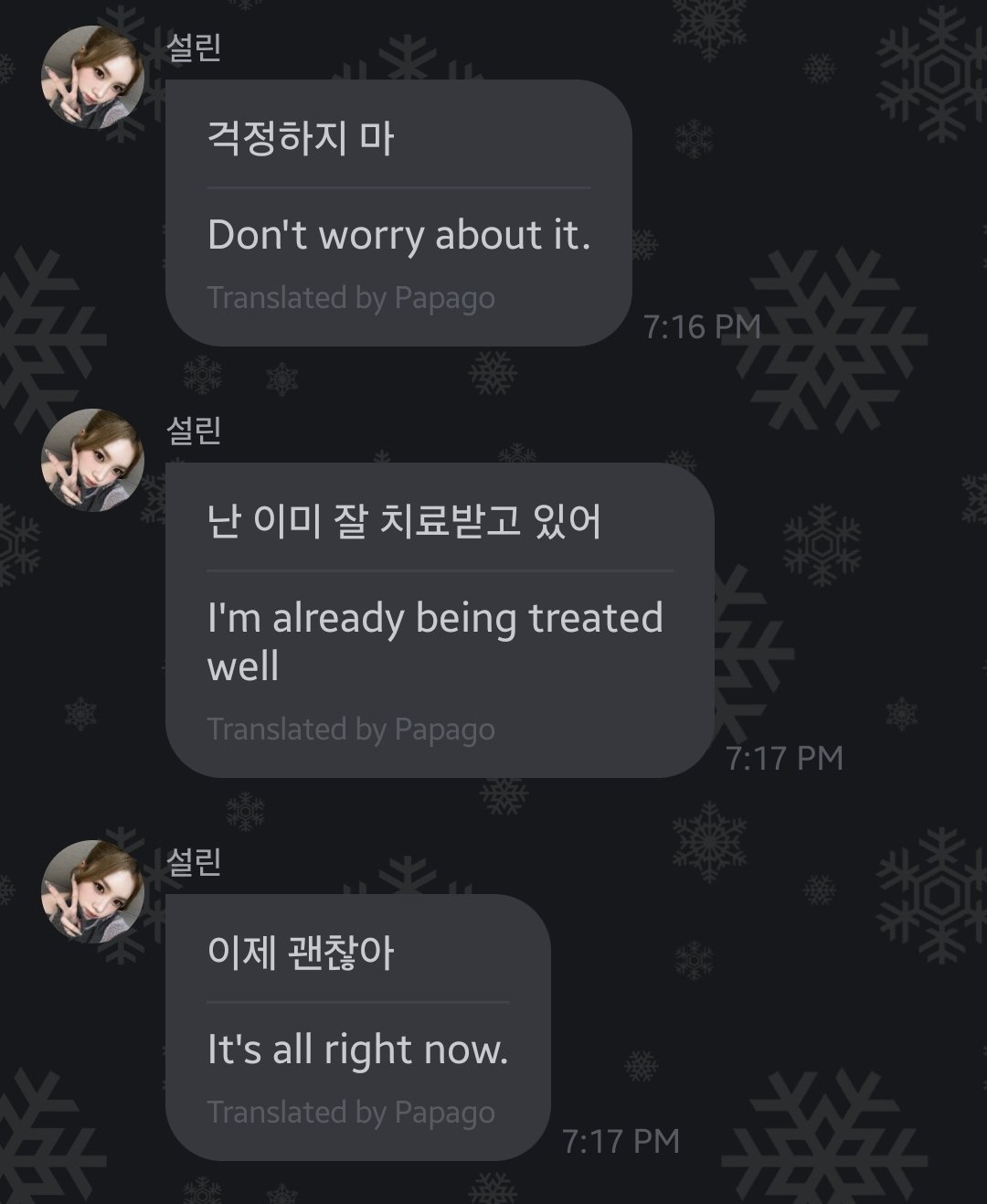This screenshot has height=1204, width=987.
Task: Tap the "I'm already being treated well" bubble
Action: (x=440, y=620)
